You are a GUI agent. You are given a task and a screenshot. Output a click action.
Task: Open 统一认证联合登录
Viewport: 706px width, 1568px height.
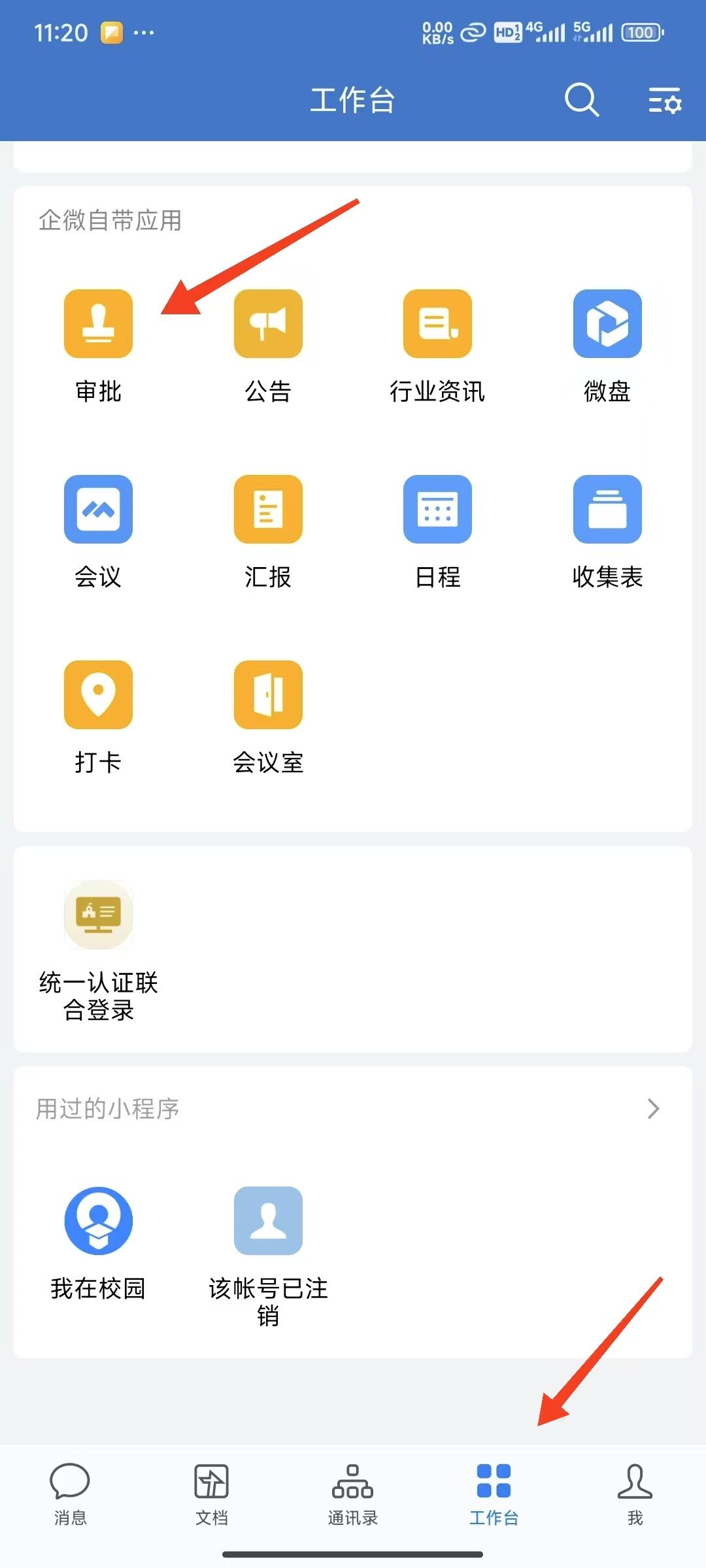pyautogui.click(x=98, y=915)
